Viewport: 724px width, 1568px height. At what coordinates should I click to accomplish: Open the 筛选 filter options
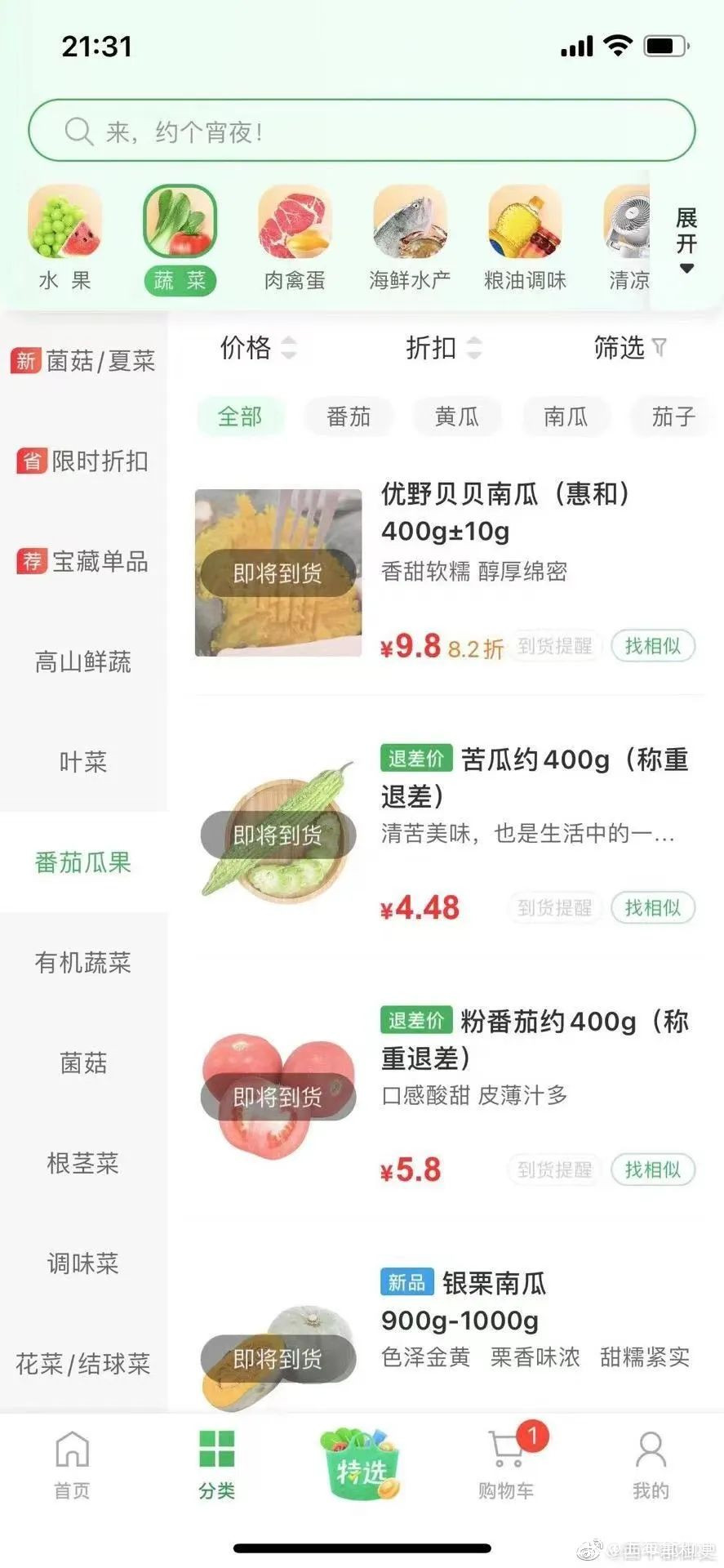[629, 348]
